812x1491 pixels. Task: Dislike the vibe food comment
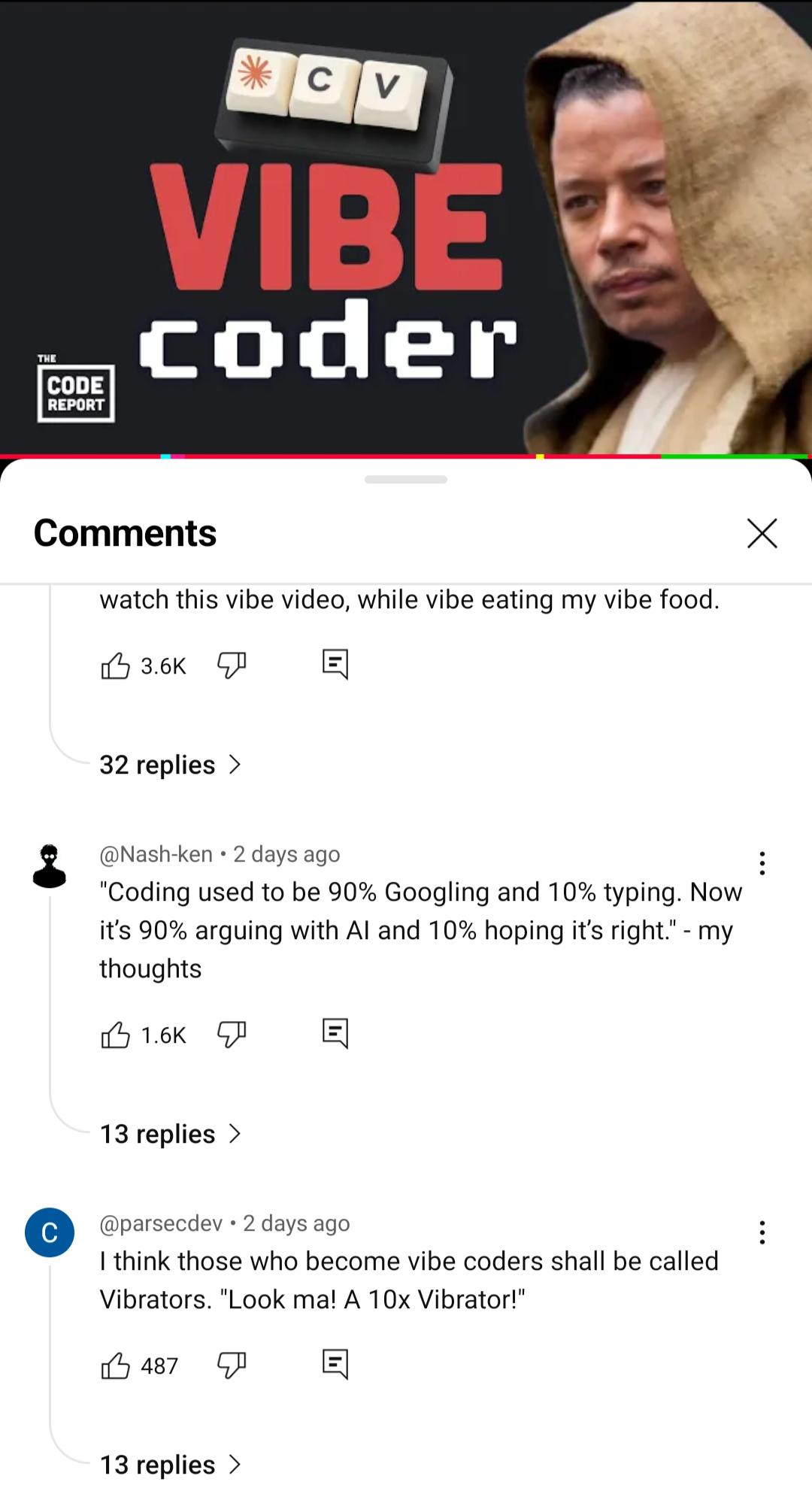coord(231,665)
